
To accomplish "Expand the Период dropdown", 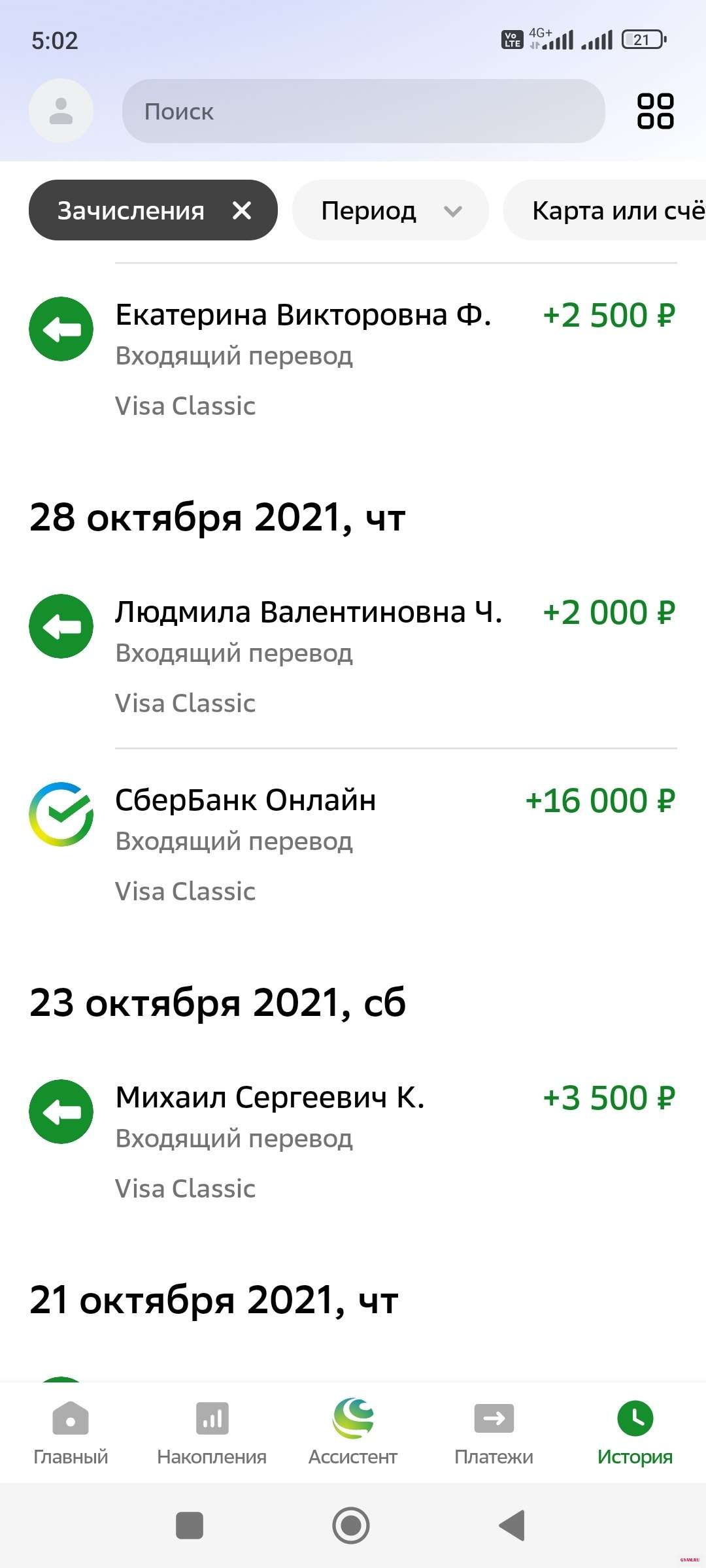I will point(390,210).
